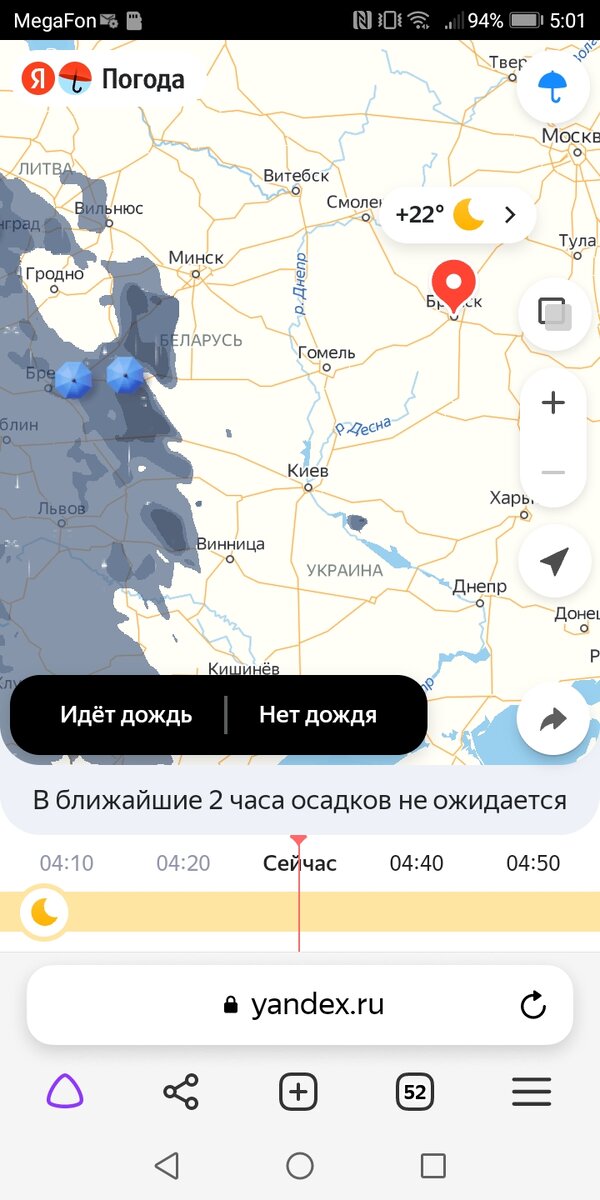
Task: Open the precipitation umbrella layer button
Action: [552, 86]
